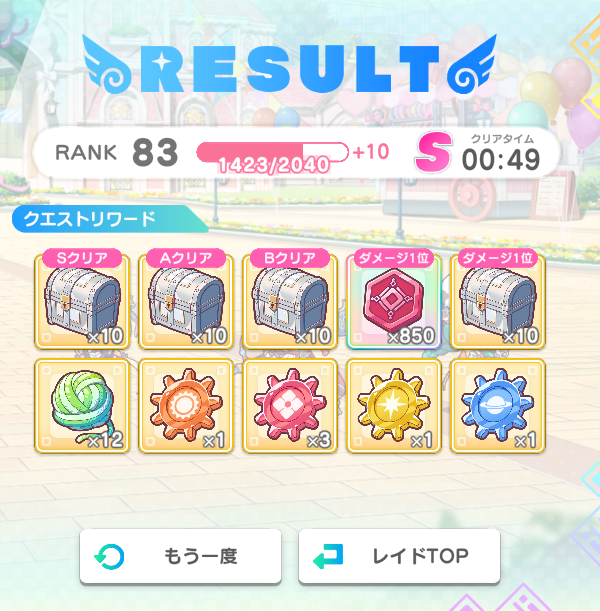Tap もう一度 to retry the quest

click(180, 556)
